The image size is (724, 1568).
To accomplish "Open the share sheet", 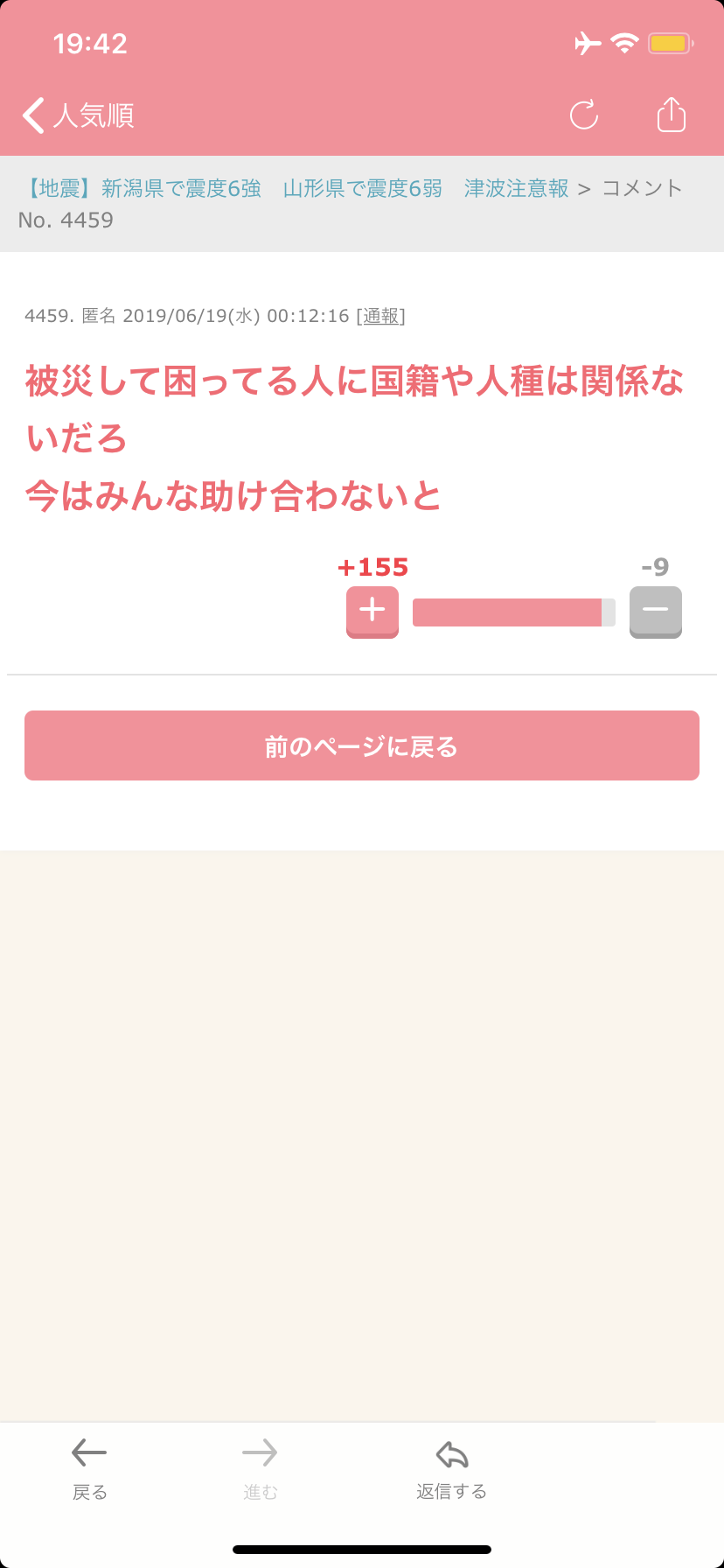I will click(671, 115).
